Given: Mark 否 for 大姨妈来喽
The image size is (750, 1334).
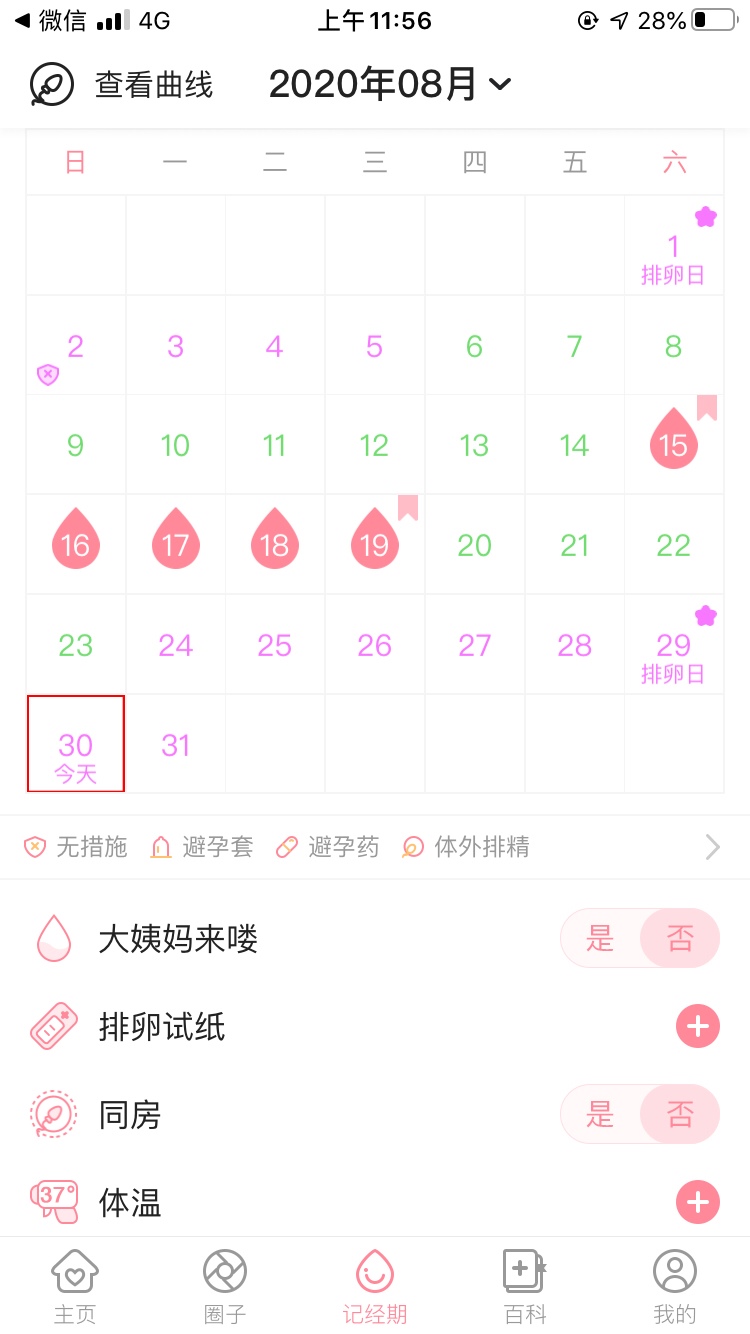Looking at the screenshot, I should (x=680, y=938).
